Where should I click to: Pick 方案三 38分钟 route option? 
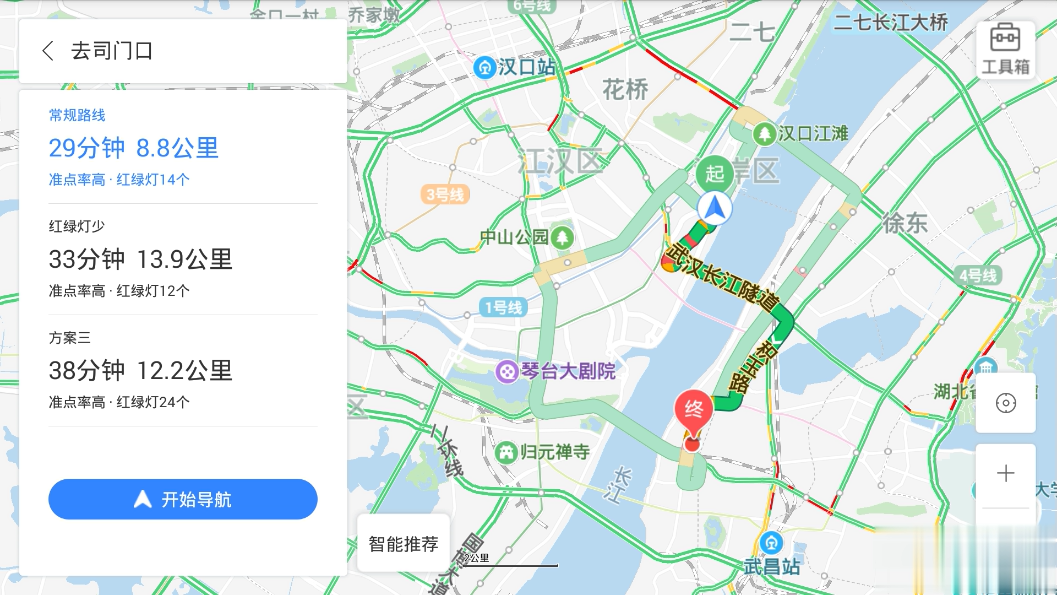pos(183,370)
